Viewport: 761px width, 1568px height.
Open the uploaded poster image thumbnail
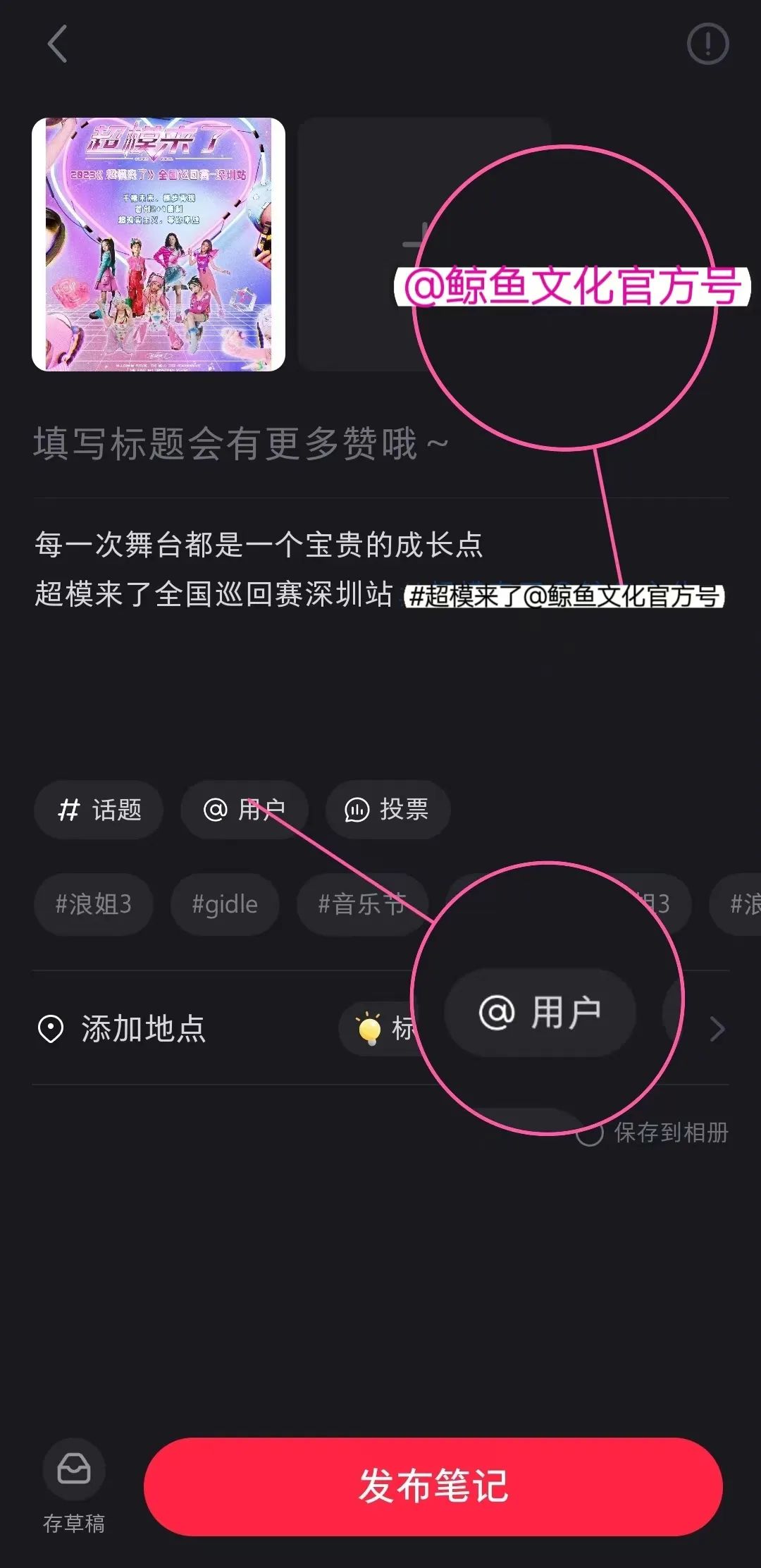coord(159,244)
